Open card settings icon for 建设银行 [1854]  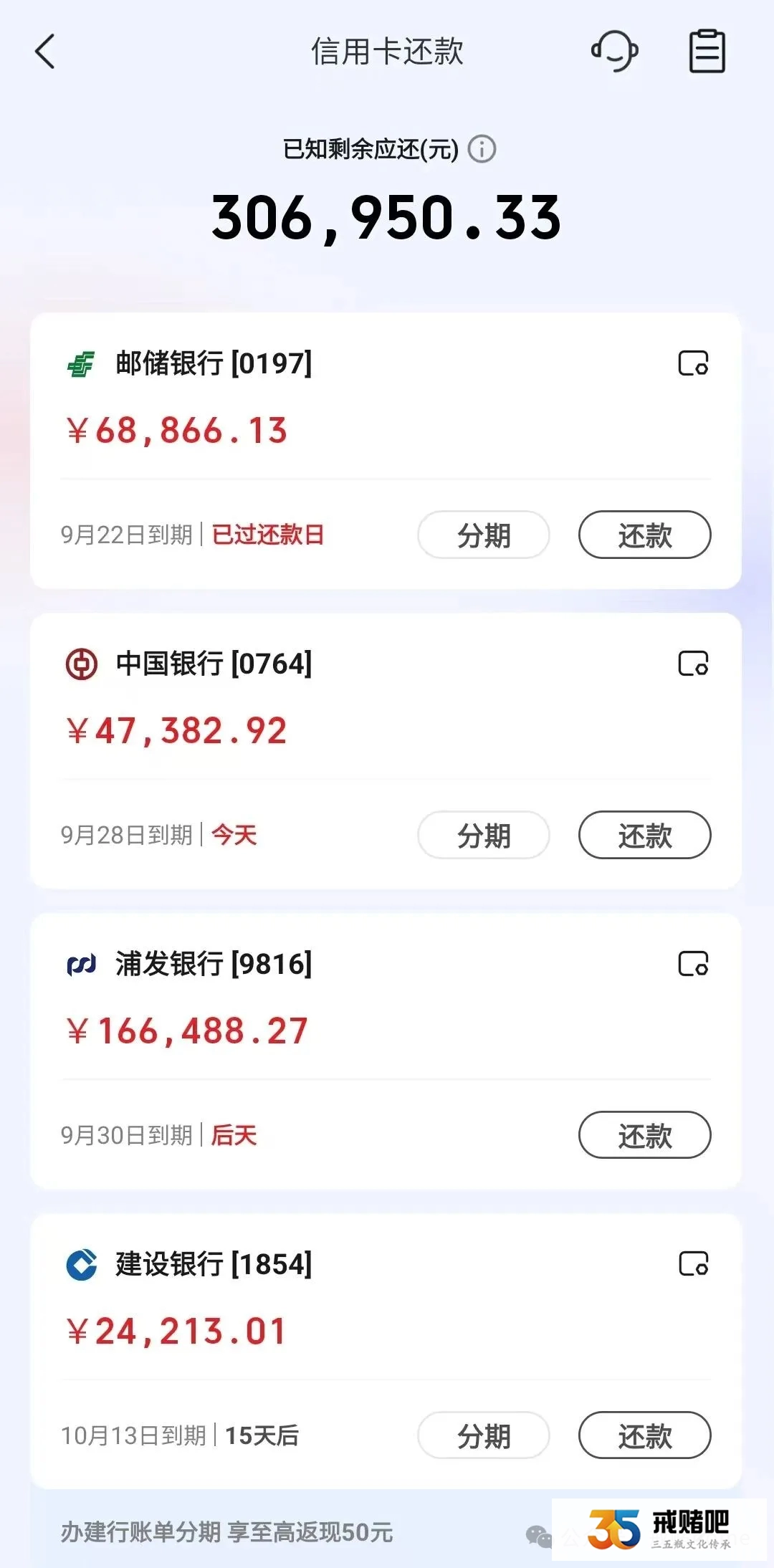[x=693, y=1264]
